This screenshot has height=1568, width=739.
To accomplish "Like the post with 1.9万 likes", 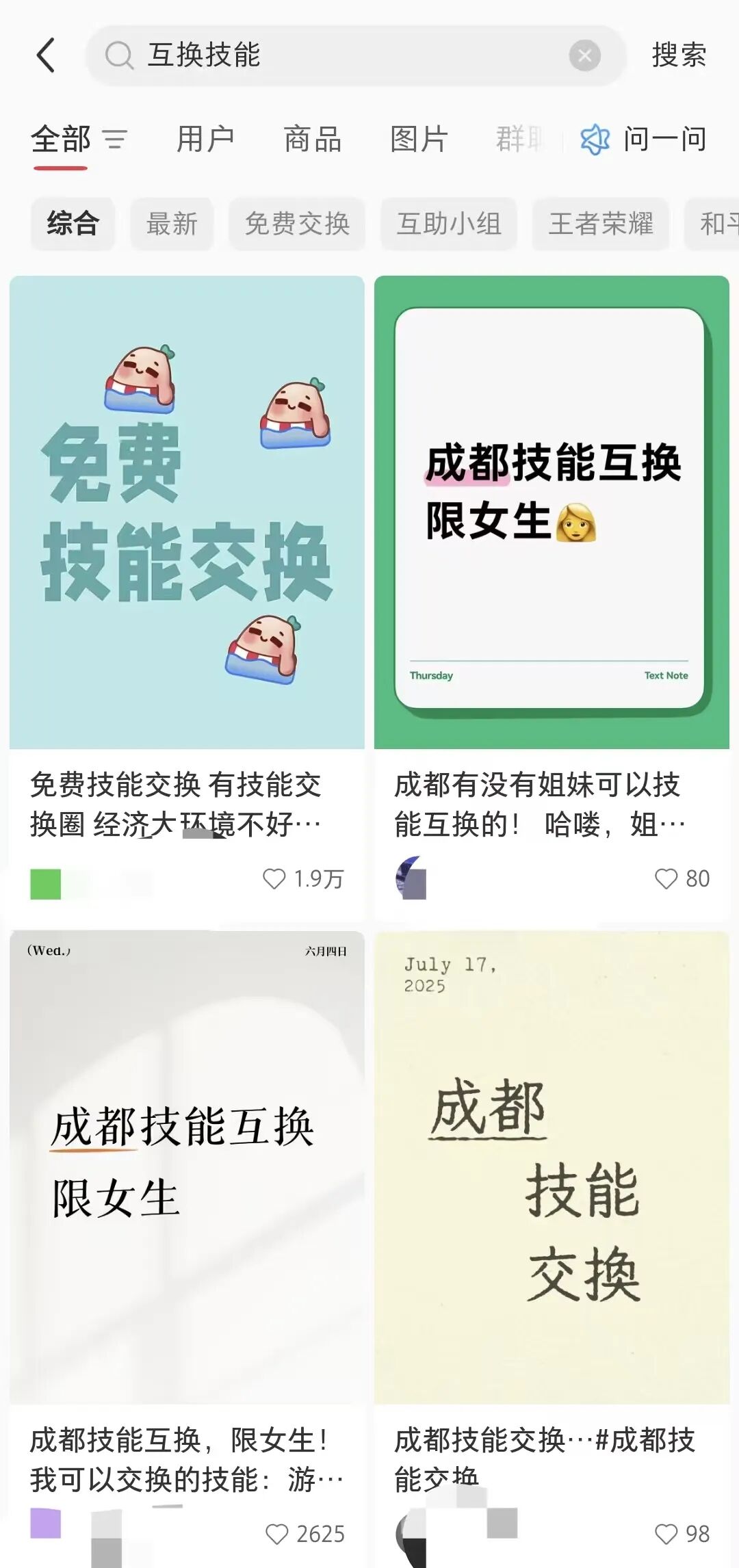I will coord(274,878).
